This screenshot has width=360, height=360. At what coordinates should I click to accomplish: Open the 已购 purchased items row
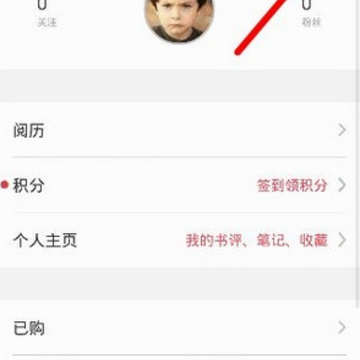point(180,328)
